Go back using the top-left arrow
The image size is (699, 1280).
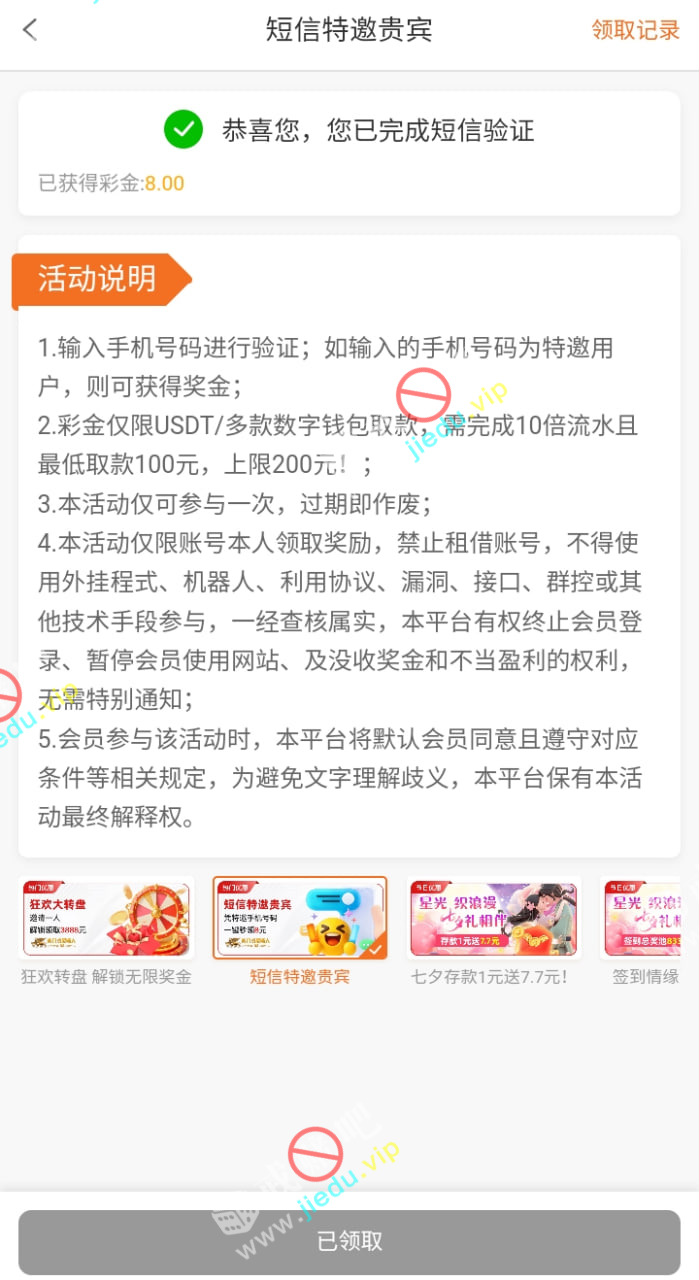pyautogui.click(x=30, y=30)
